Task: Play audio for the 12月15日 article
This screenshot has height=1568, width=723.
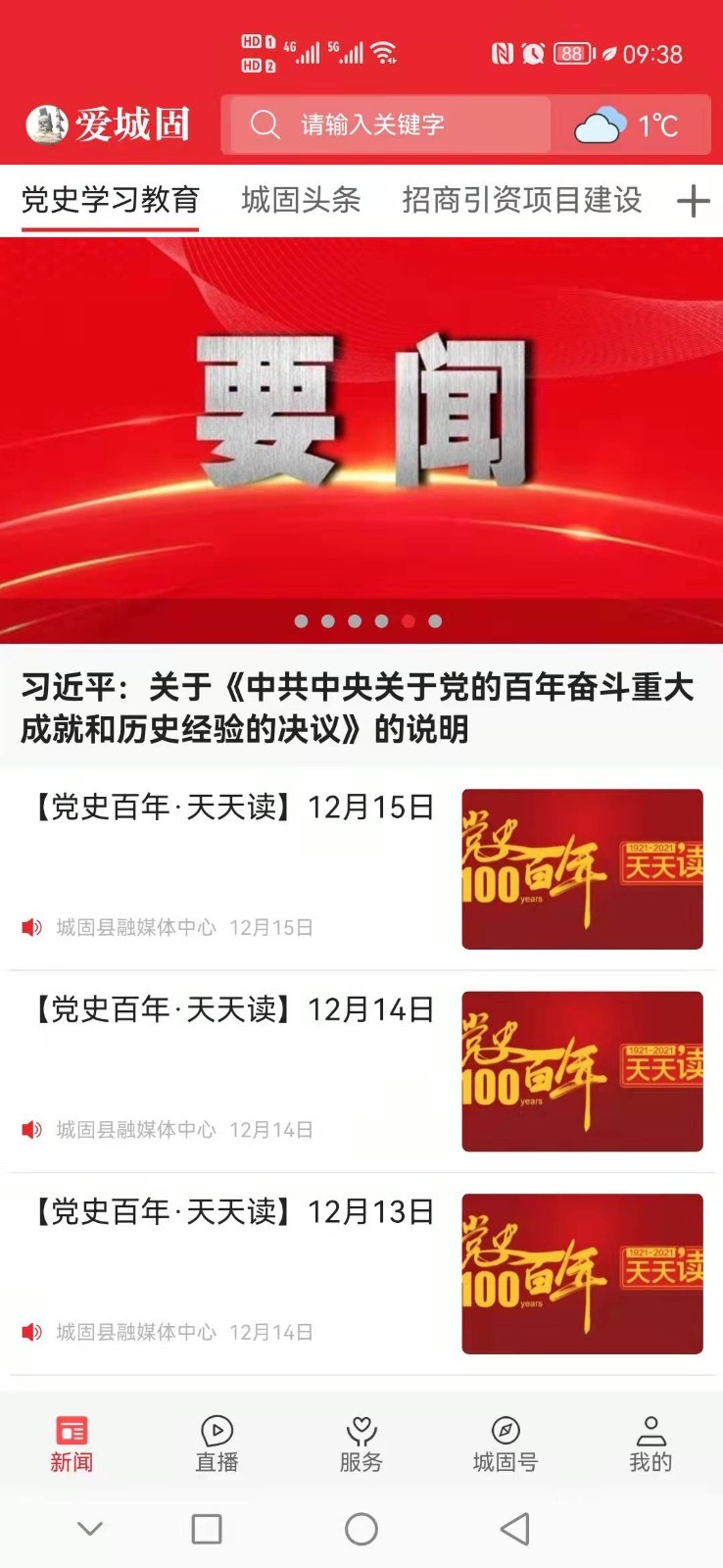Action: (x=32, y=927)
